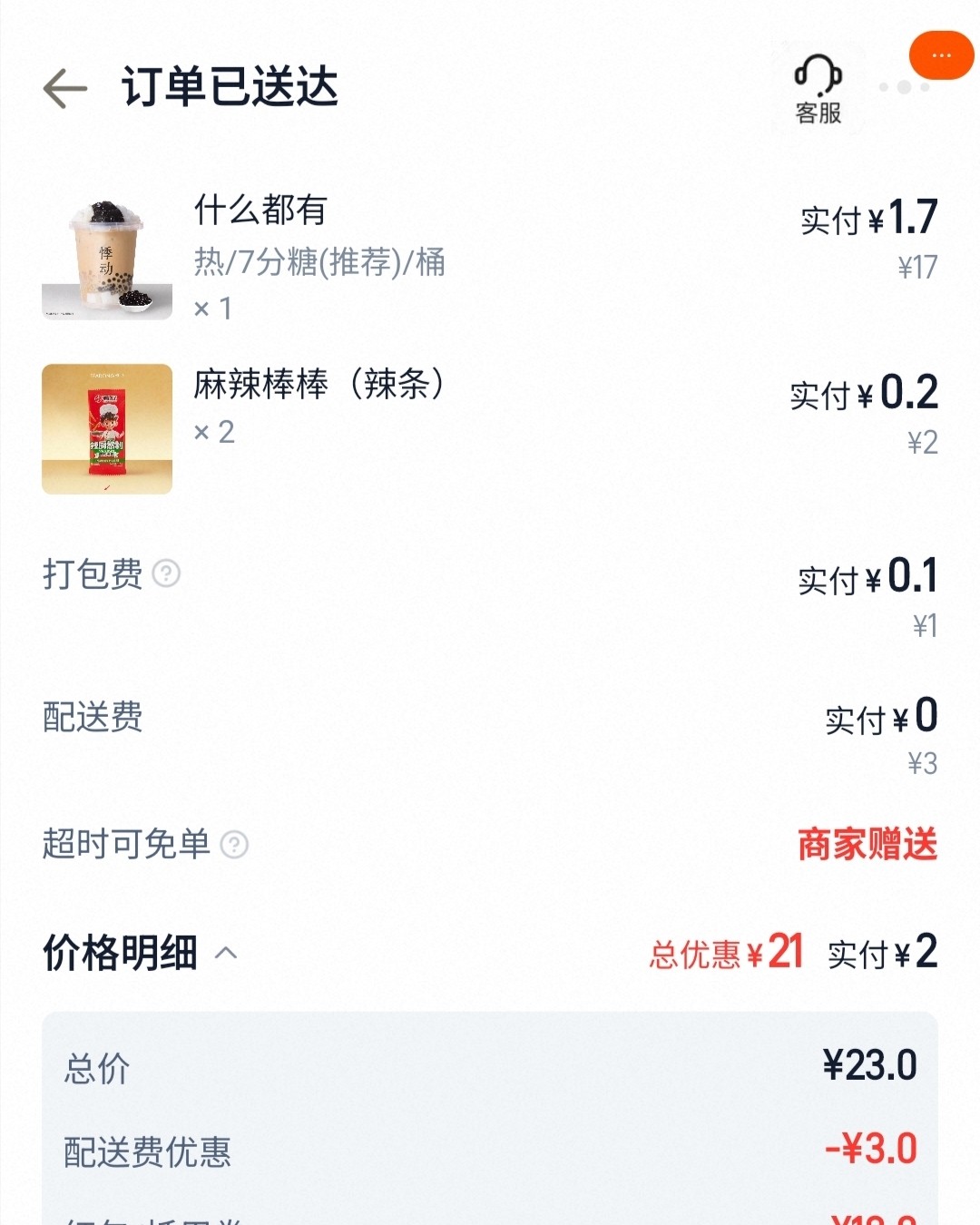Open 商家赠送 gift details
The width and height of the screenshot is (980, 1225).
tap(867, 844)
